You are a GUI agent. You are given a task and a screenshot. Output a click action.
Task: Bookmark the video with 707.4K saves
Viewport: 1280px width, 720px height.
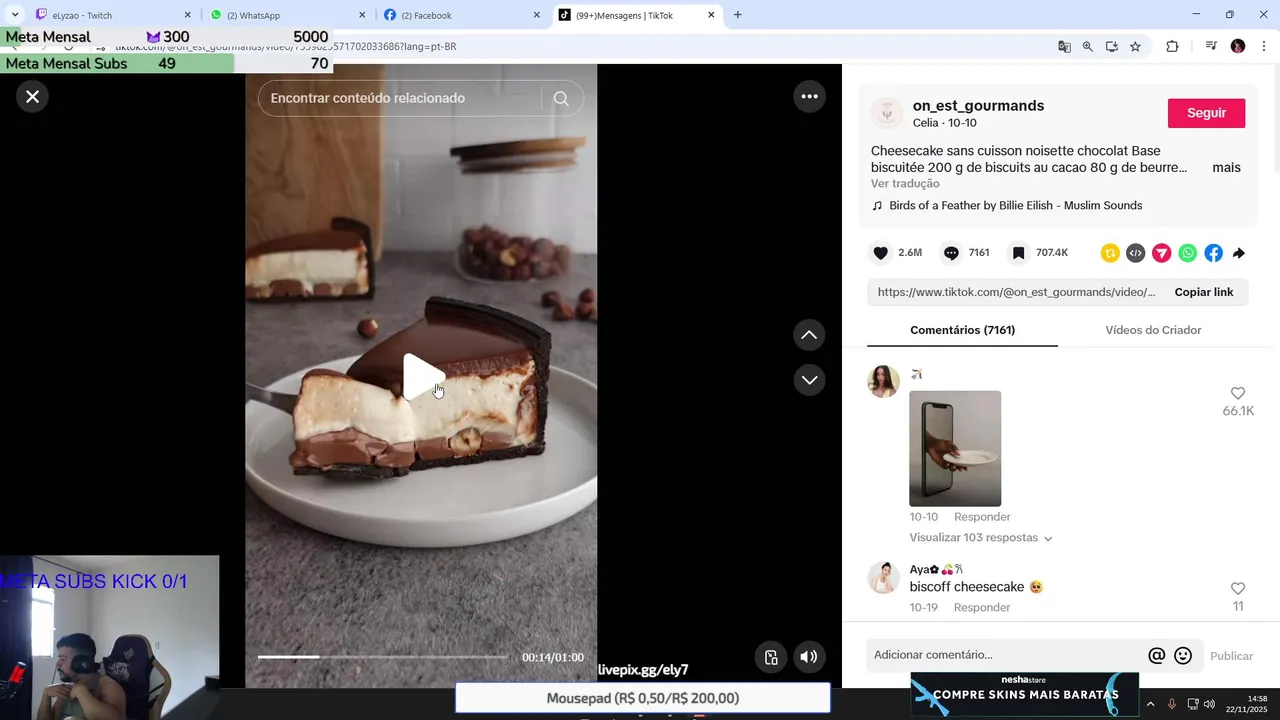[1018, 253]
